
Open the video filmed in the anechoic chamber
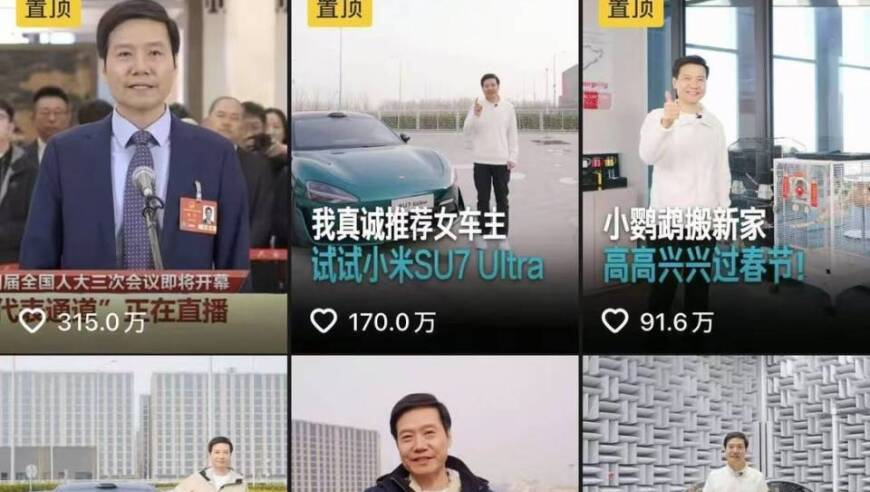[726, 425]
